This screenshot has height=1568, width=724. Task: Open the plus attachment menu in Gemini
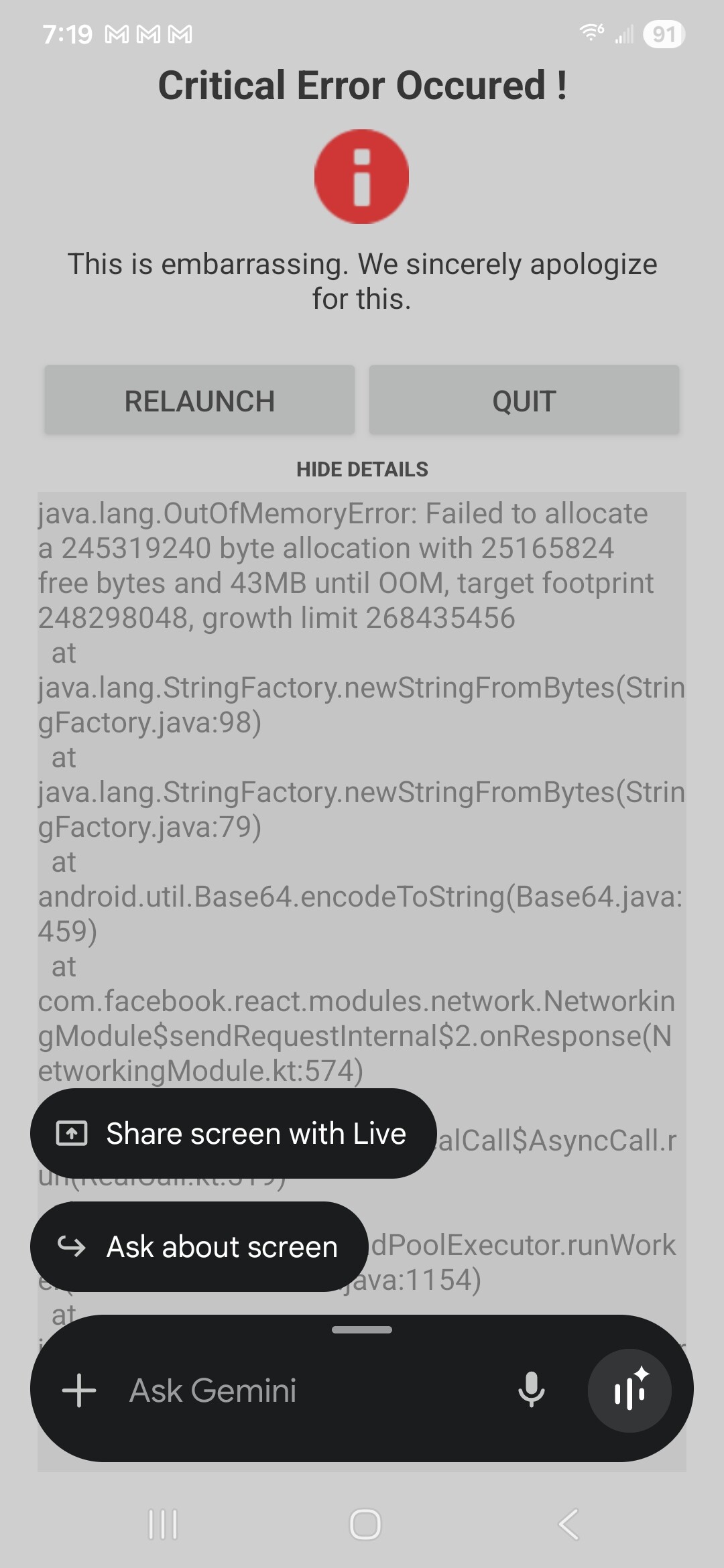pyautogui.click(x=79, y=1390)
